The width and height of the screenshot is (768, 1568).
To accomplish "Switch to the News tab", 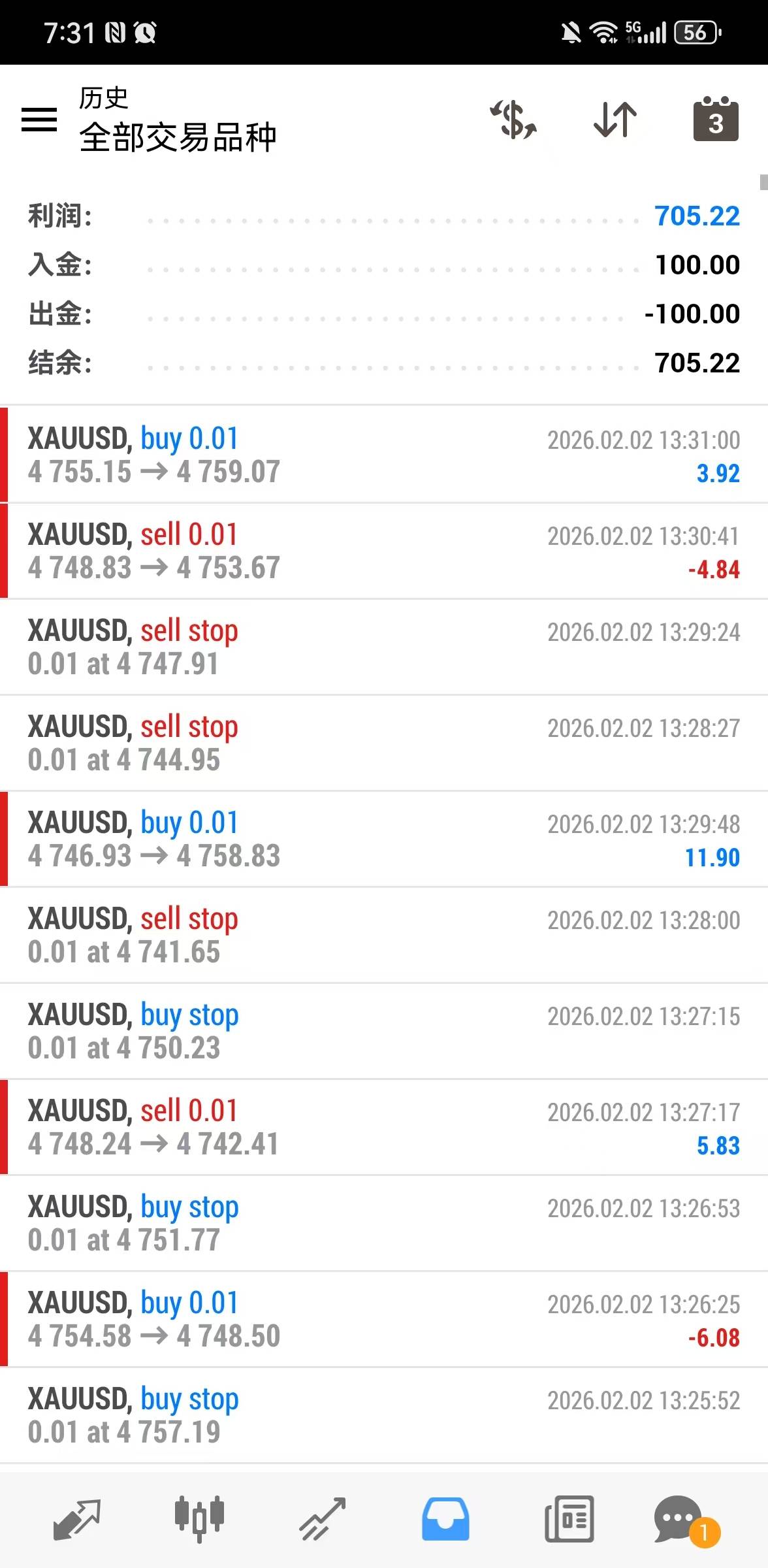I will click(x=569, y=1519).
